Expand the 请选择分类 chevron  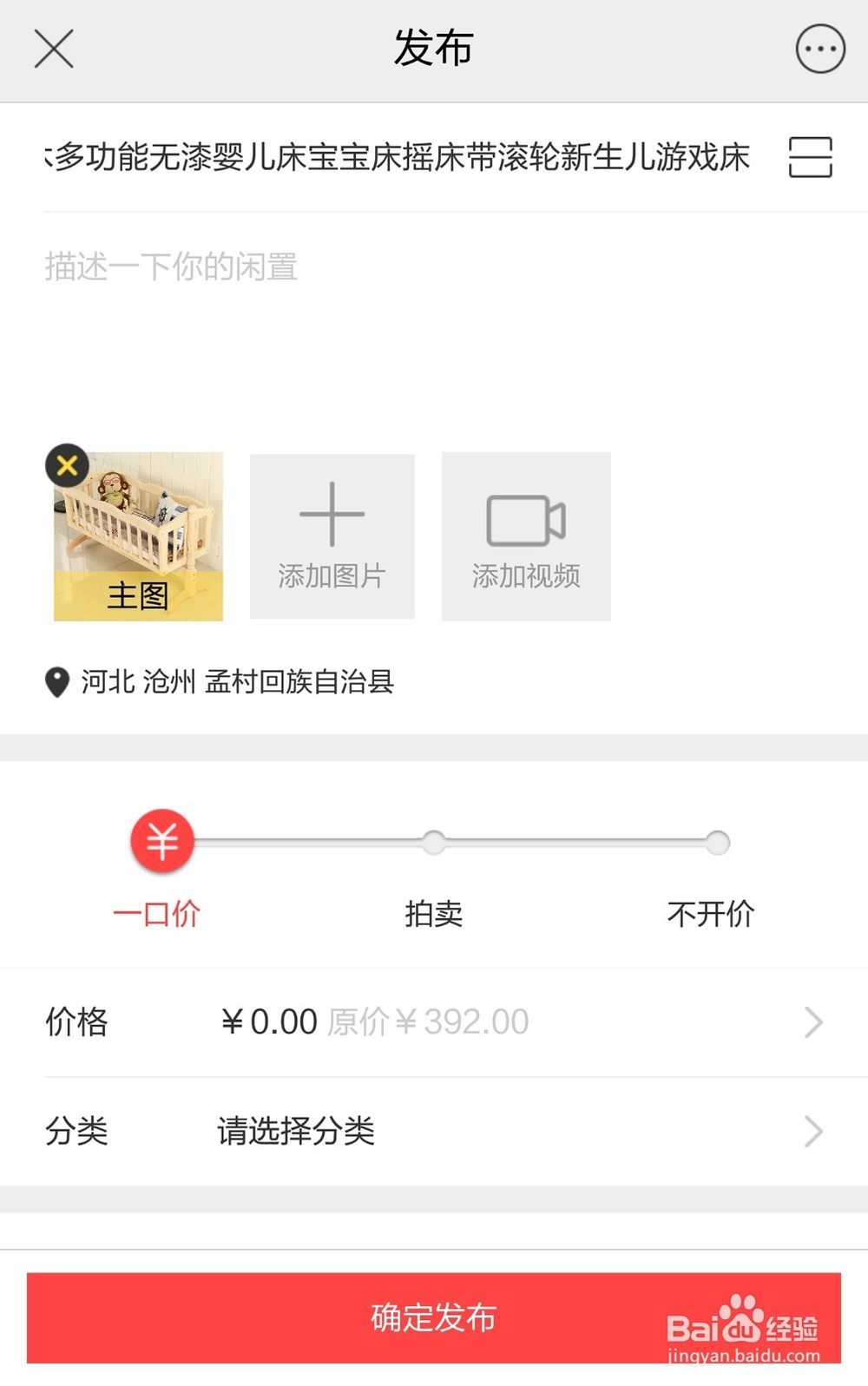click(x=812, y=1131)
